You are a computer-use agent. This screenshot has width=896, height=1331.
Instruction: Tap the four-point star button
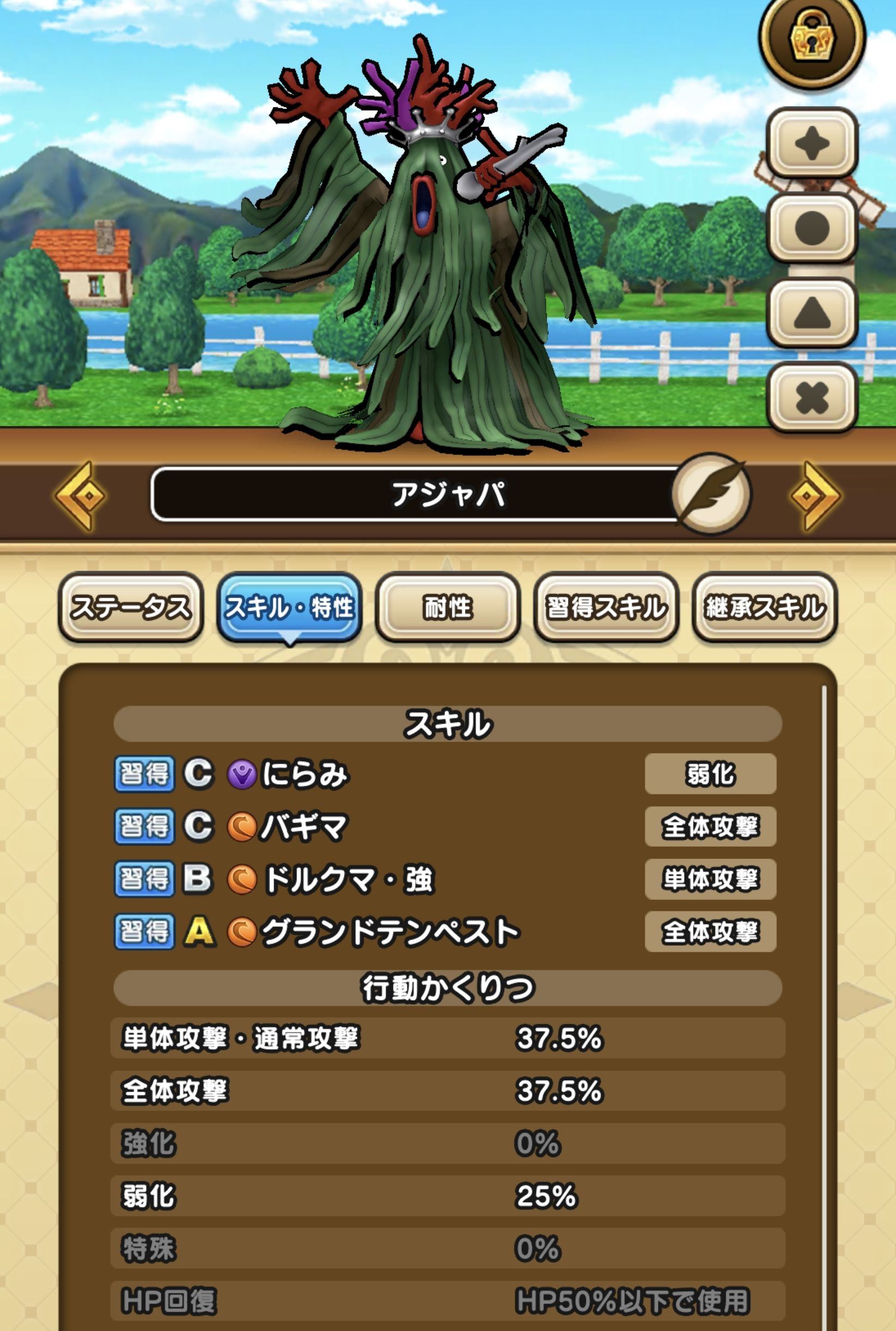pyautogui.click(x=812, y=143)
